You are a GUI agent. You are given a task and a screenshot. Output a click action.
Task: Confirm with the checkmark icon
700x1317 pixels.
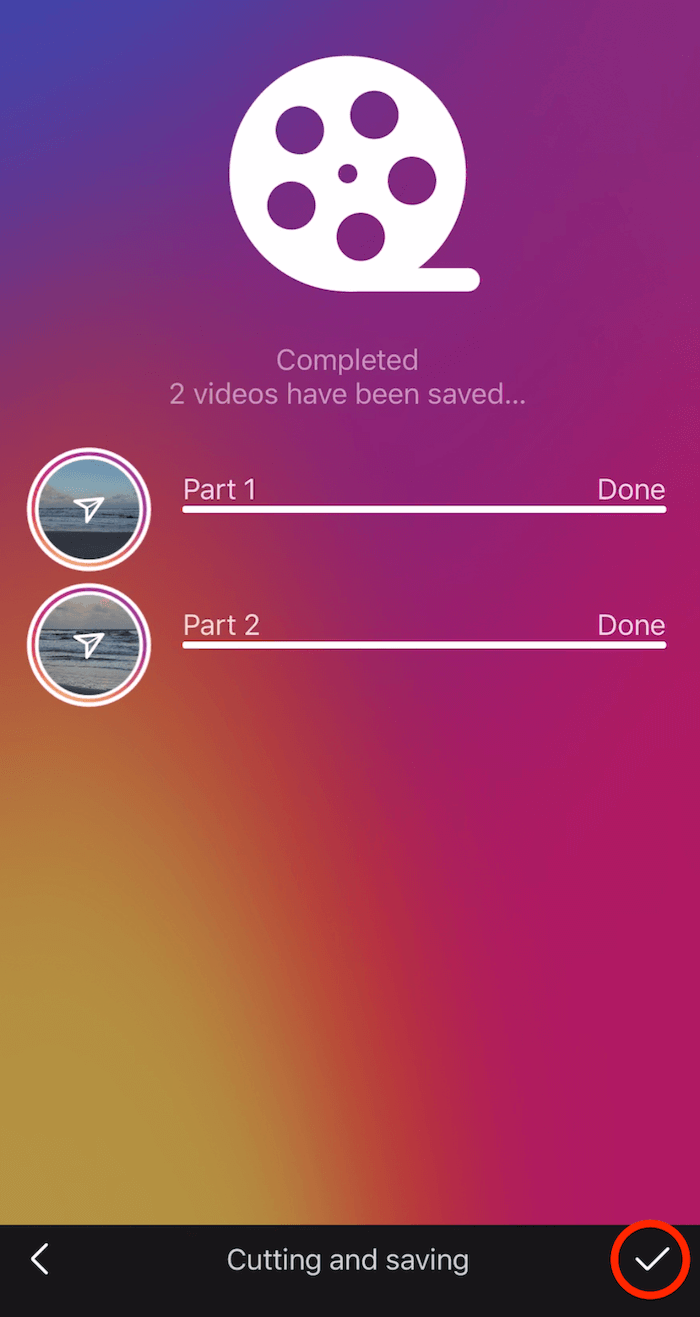click(651, 1259)
